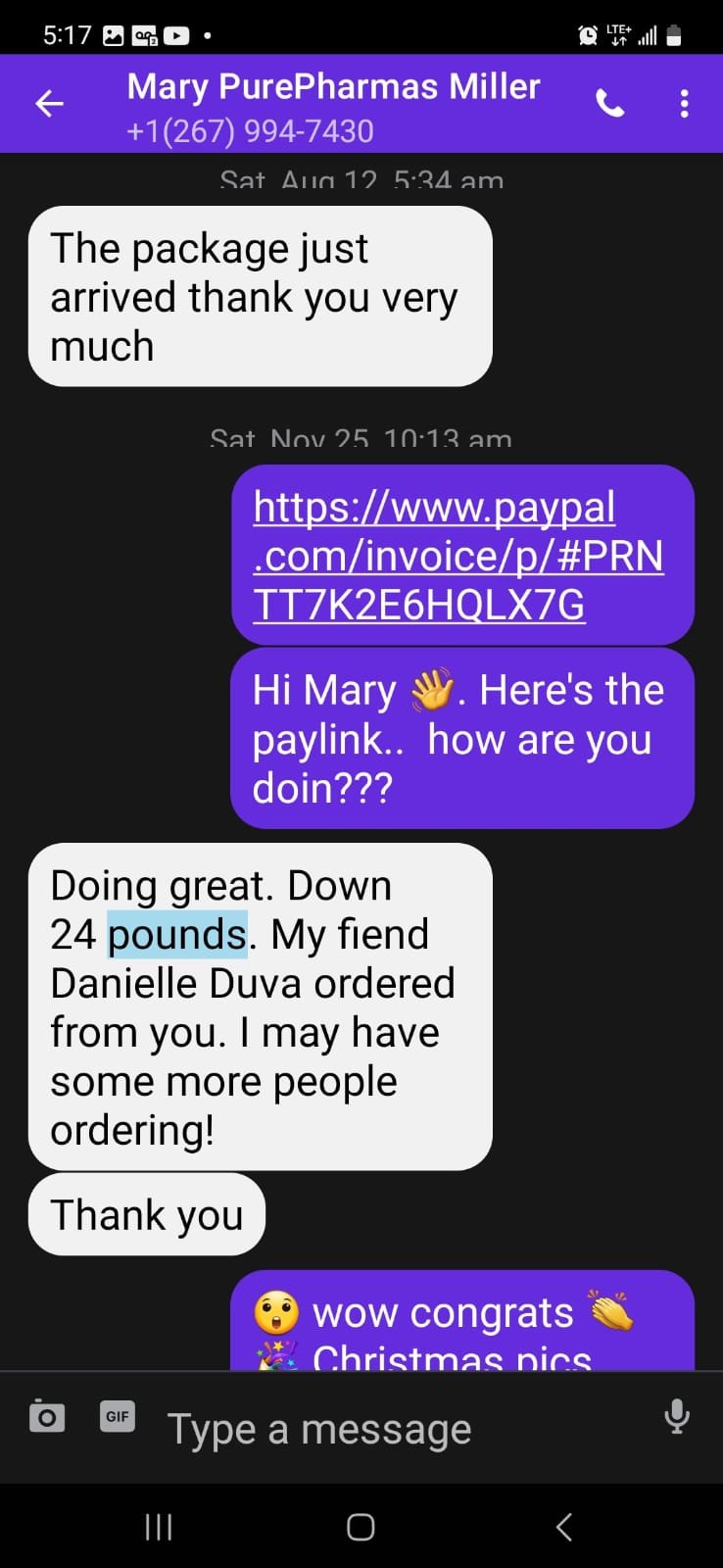Go to the system home screen
Viewport: 723px width, 1568px height.
point(361,1527)
